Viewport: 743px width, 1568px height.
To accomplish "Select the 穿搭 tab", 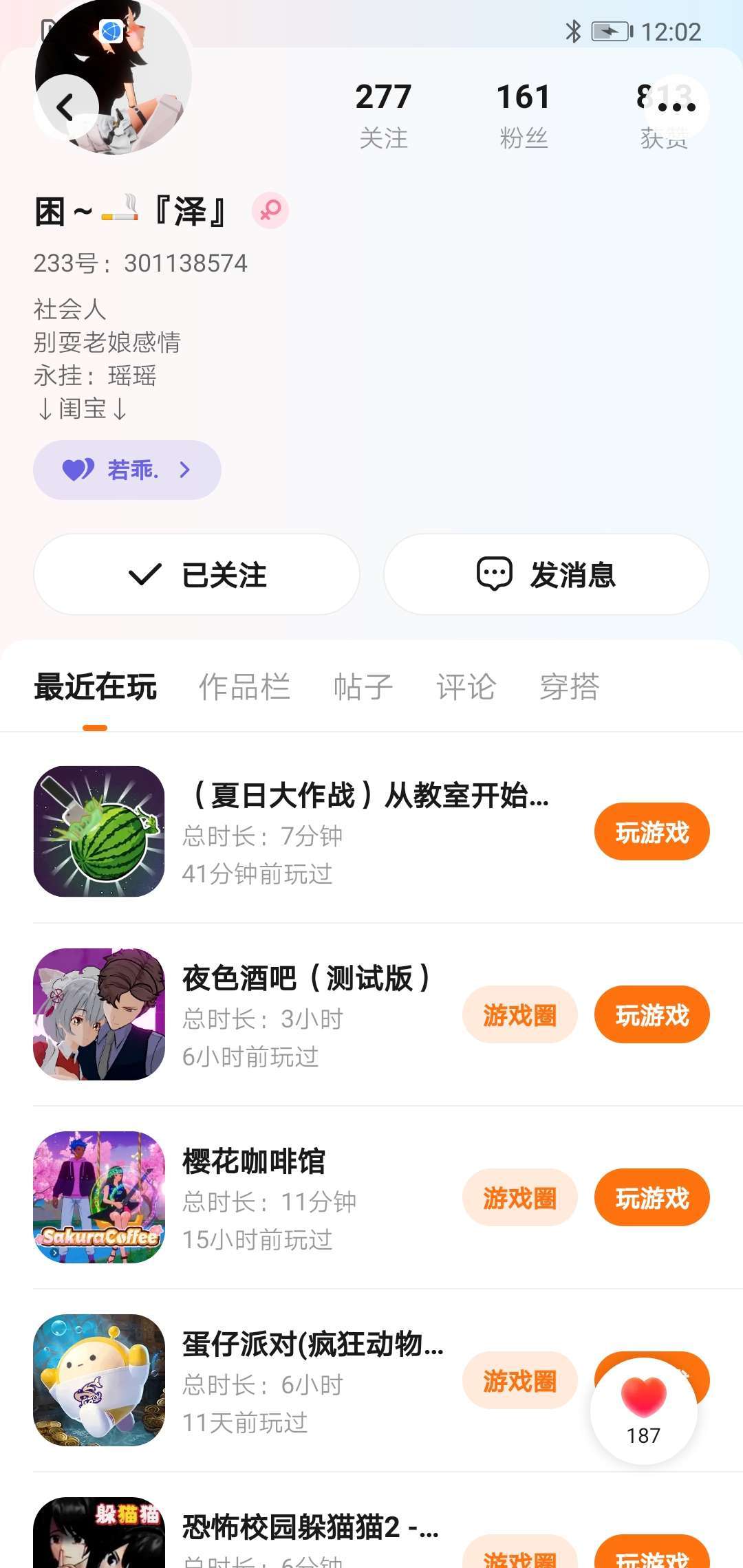I will [569, 687].
